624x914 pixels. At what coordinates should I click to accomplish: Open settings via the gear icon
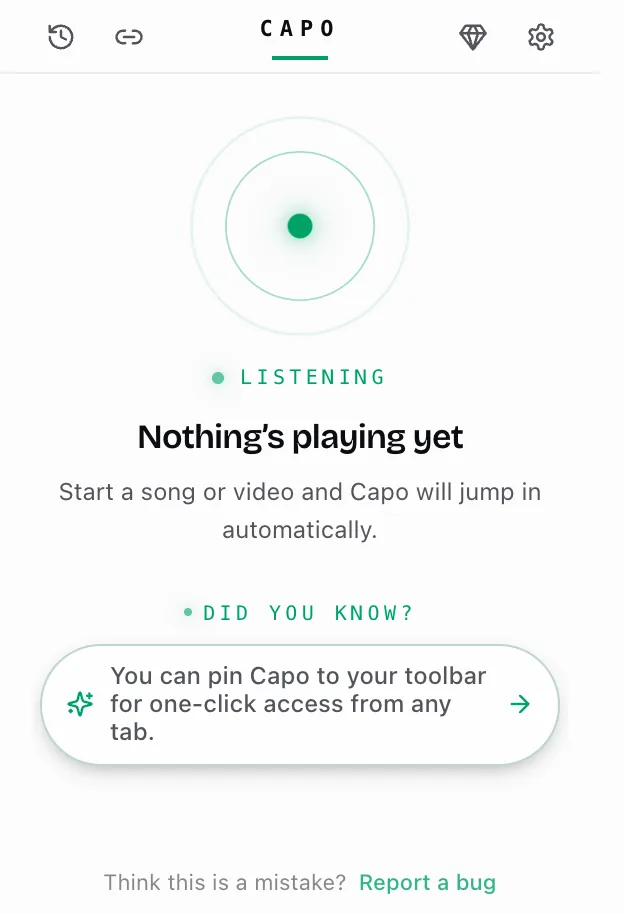541,37
